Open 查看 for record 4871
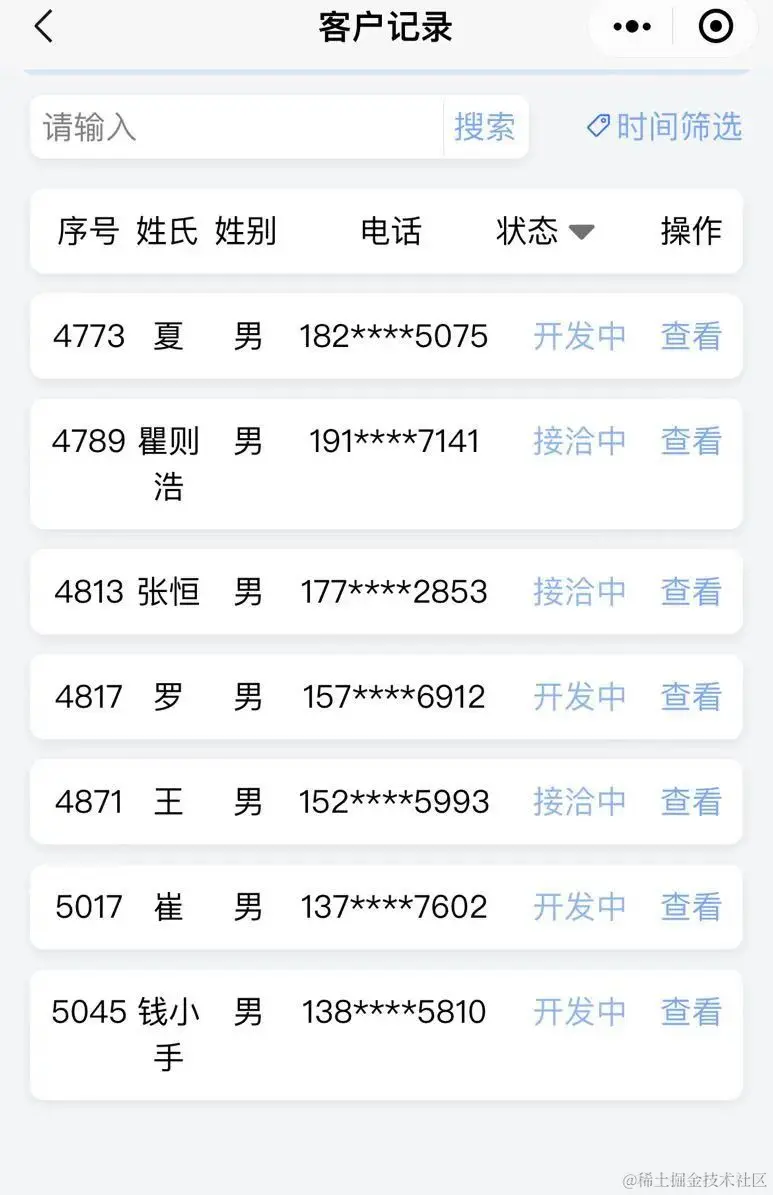The width and height of the screenshot is (773, 1195). coord(691,802)
